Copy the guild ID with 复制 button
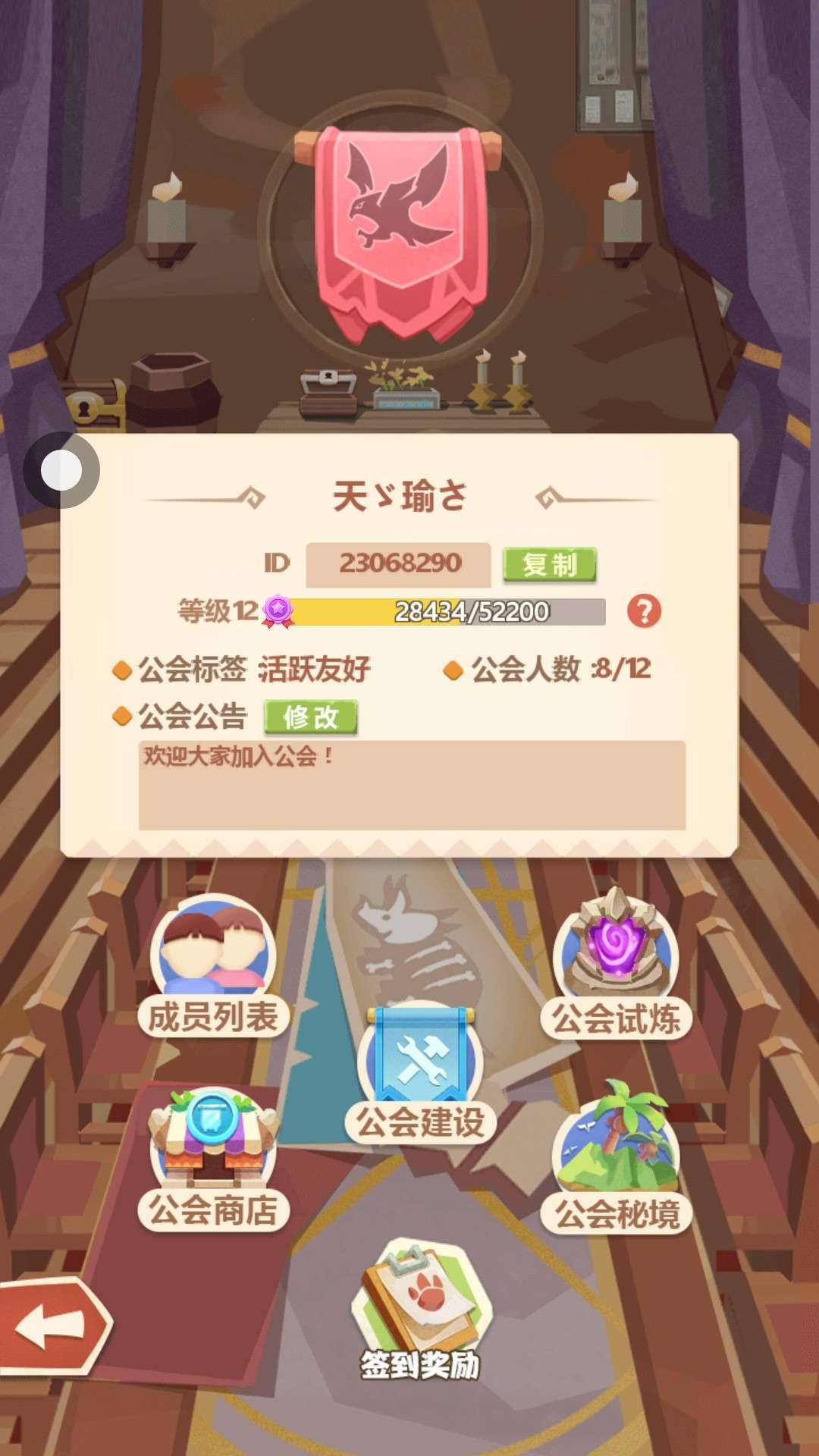Viewport: 819px width, 1456px height. [550, 564]
